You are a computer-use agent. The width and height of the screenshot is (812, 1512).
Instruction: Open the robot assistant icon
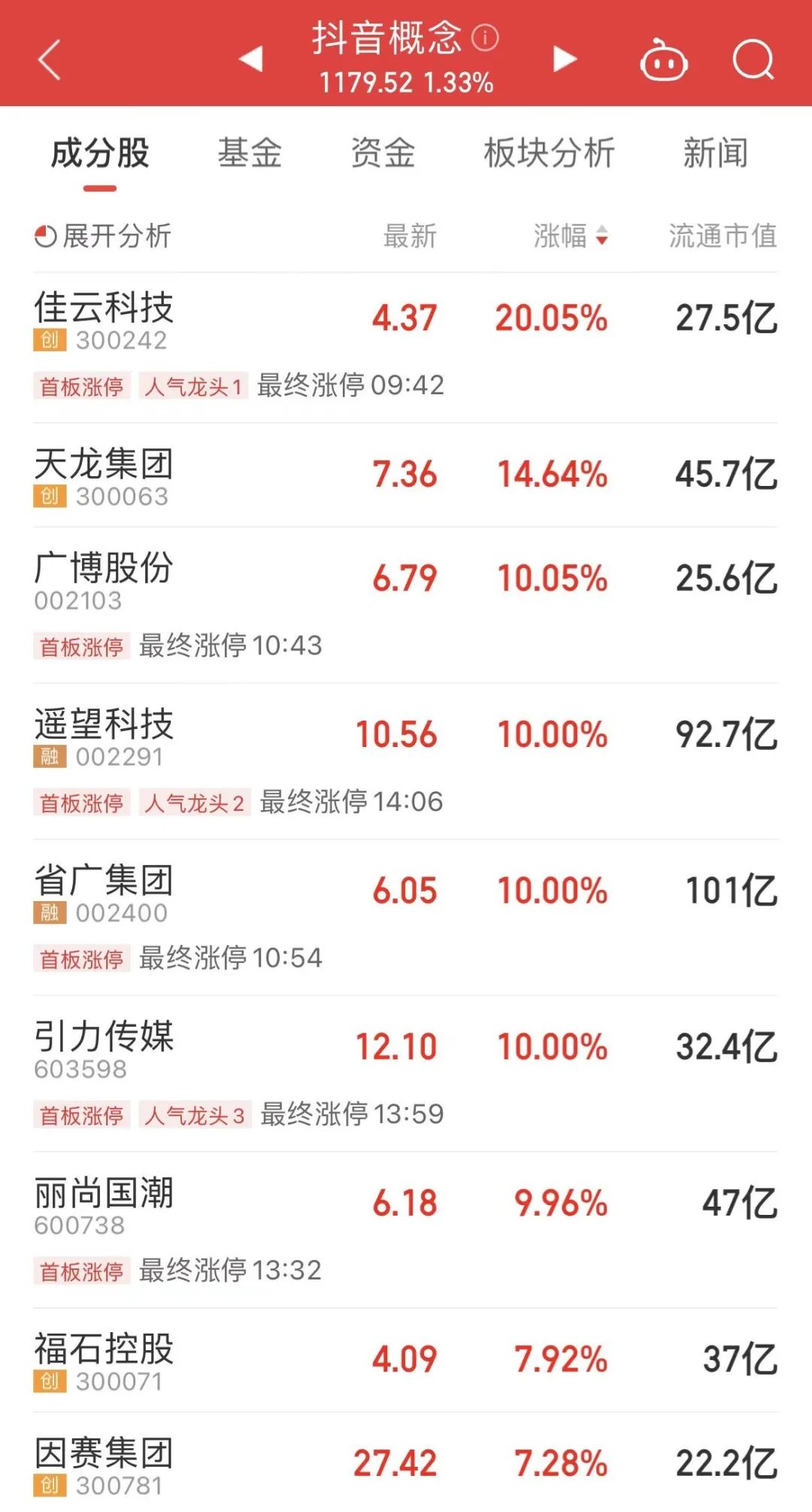tap(663, 60)
